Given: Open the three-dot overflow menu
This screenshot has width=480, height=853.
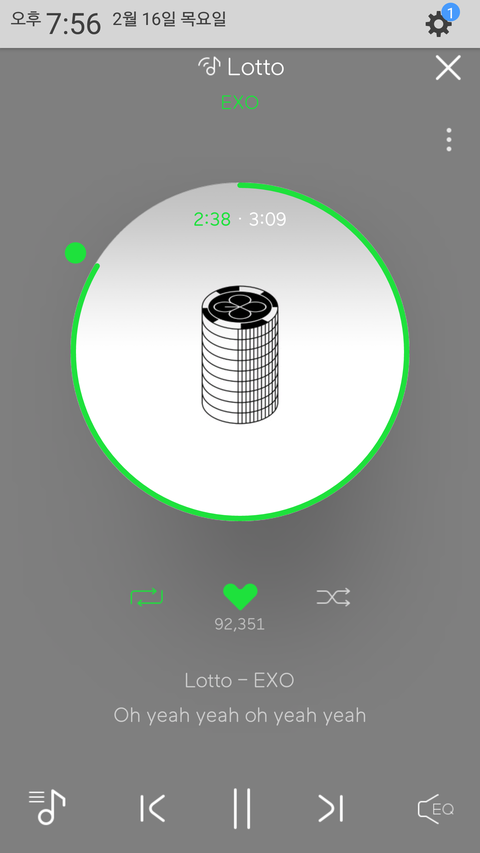Looking at the screenshot, I should [448, 140].
